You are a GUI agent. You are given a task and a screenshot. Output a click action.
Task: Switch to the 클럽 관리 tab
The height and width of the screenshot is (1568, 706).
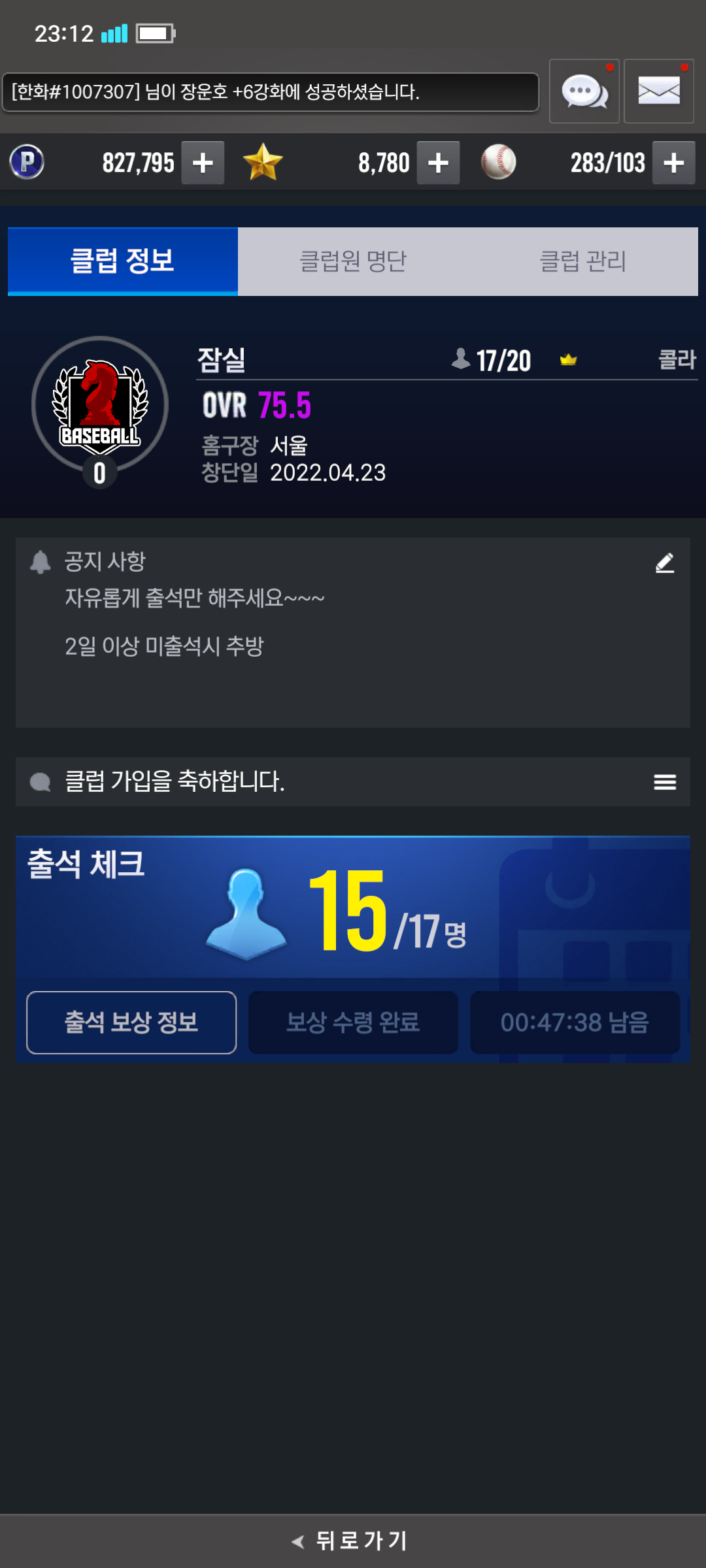click(x=582, y=261)
